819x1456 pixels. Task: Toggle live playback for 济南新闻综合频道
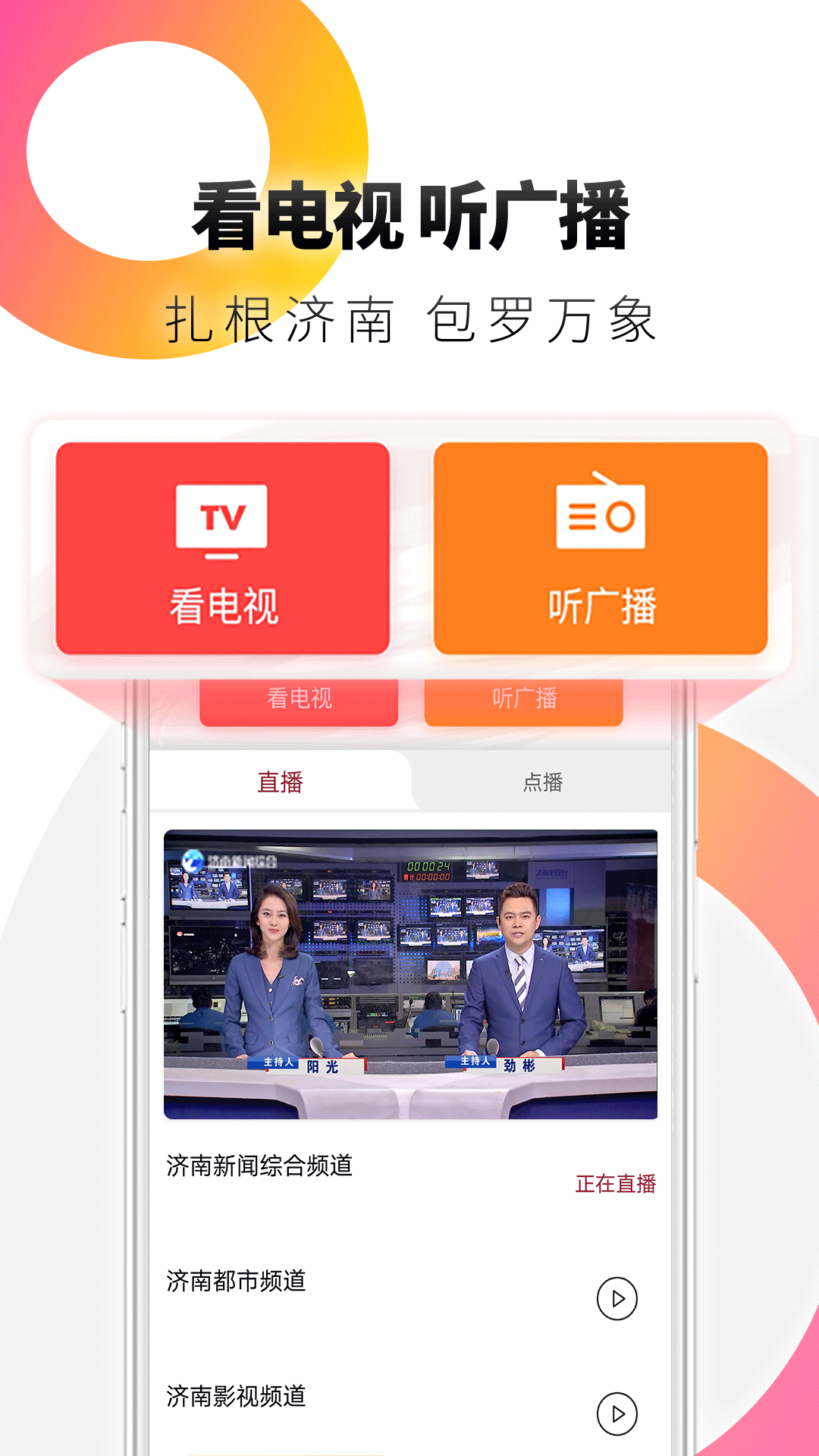point(617,1185)
